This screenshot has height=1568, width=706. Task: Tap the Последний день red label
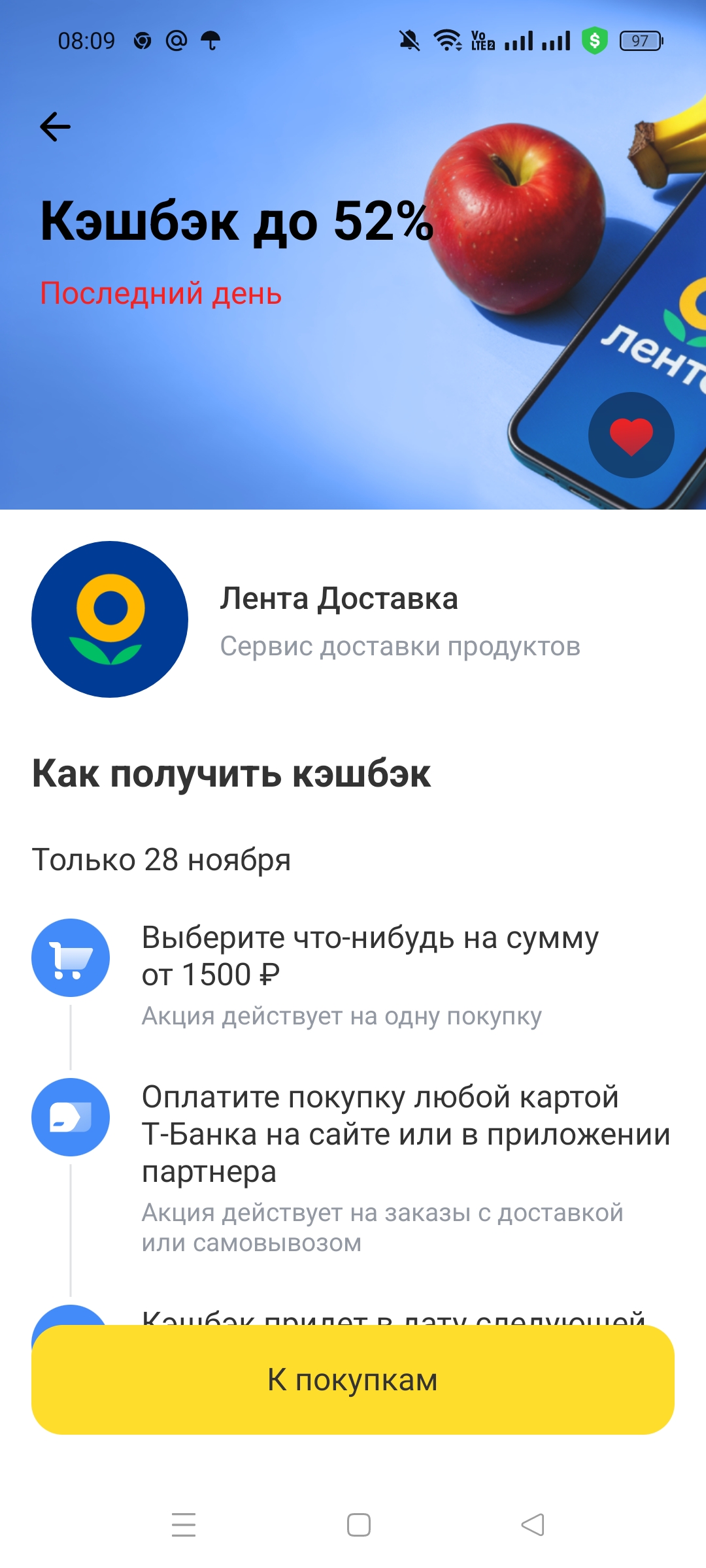[x=159, y=293]
